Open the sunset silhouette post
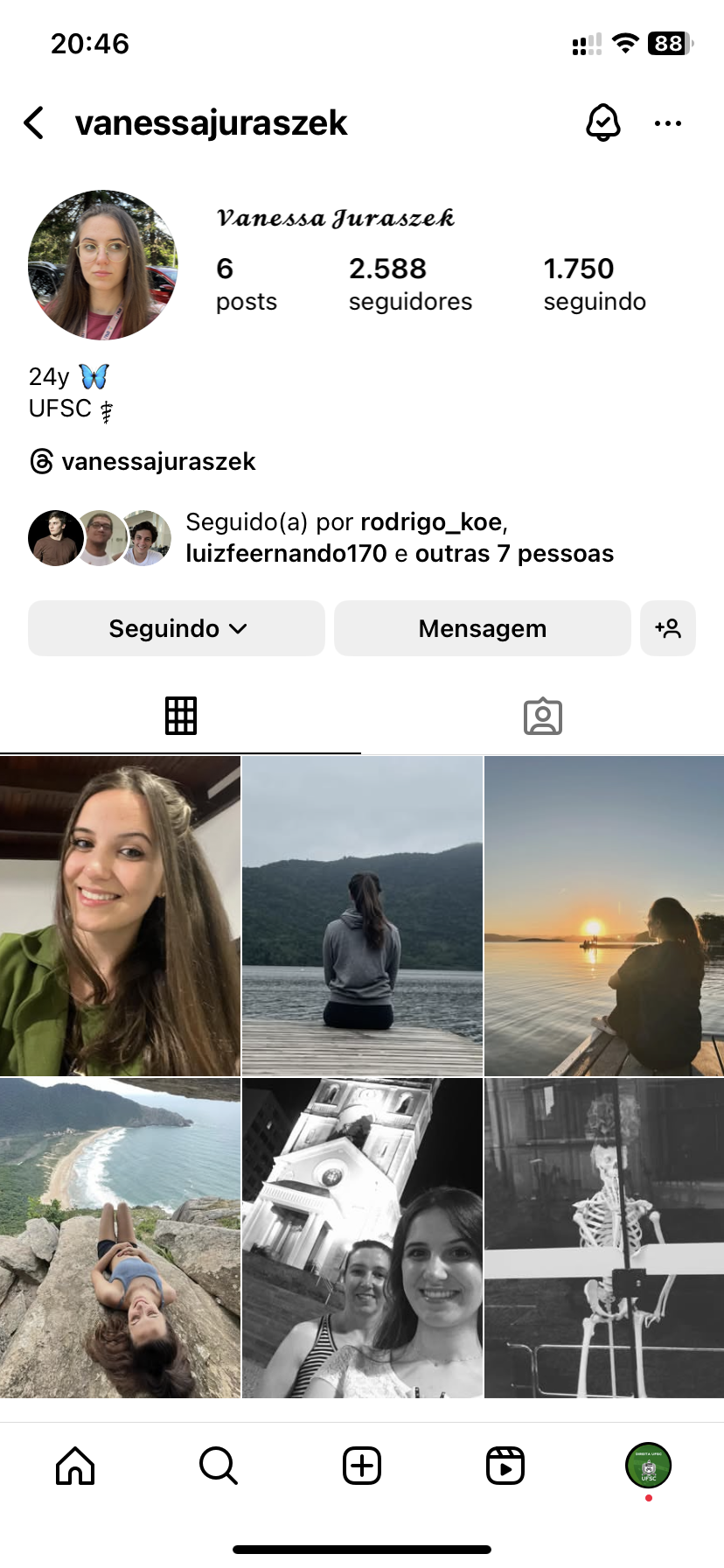The width and height of the screenshot is (724, 1568). (x=604, y=916)
